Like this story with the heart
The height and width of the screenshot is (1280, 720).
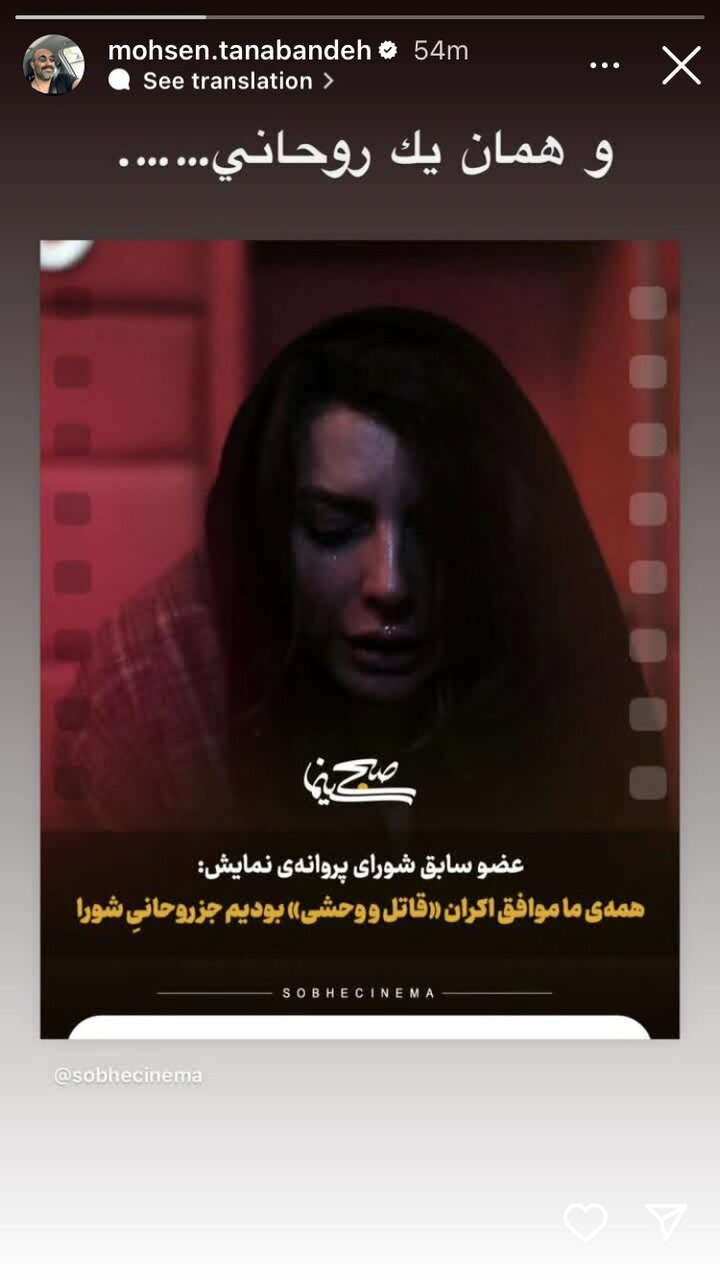pos(585,1222)
